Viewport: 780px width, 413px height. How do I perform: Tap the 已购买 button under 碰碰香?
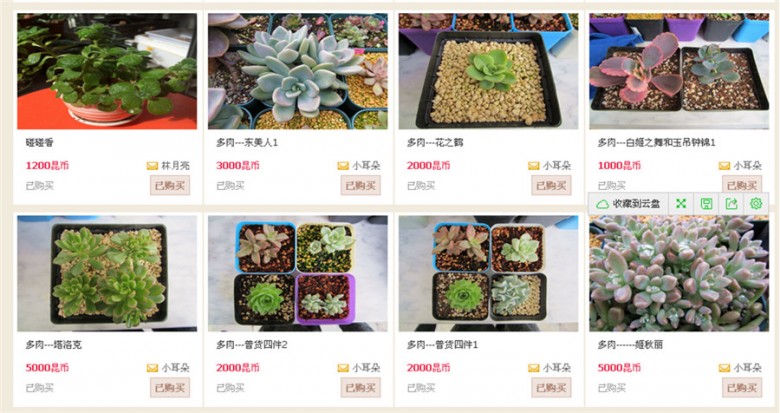[x=169, y=185]
